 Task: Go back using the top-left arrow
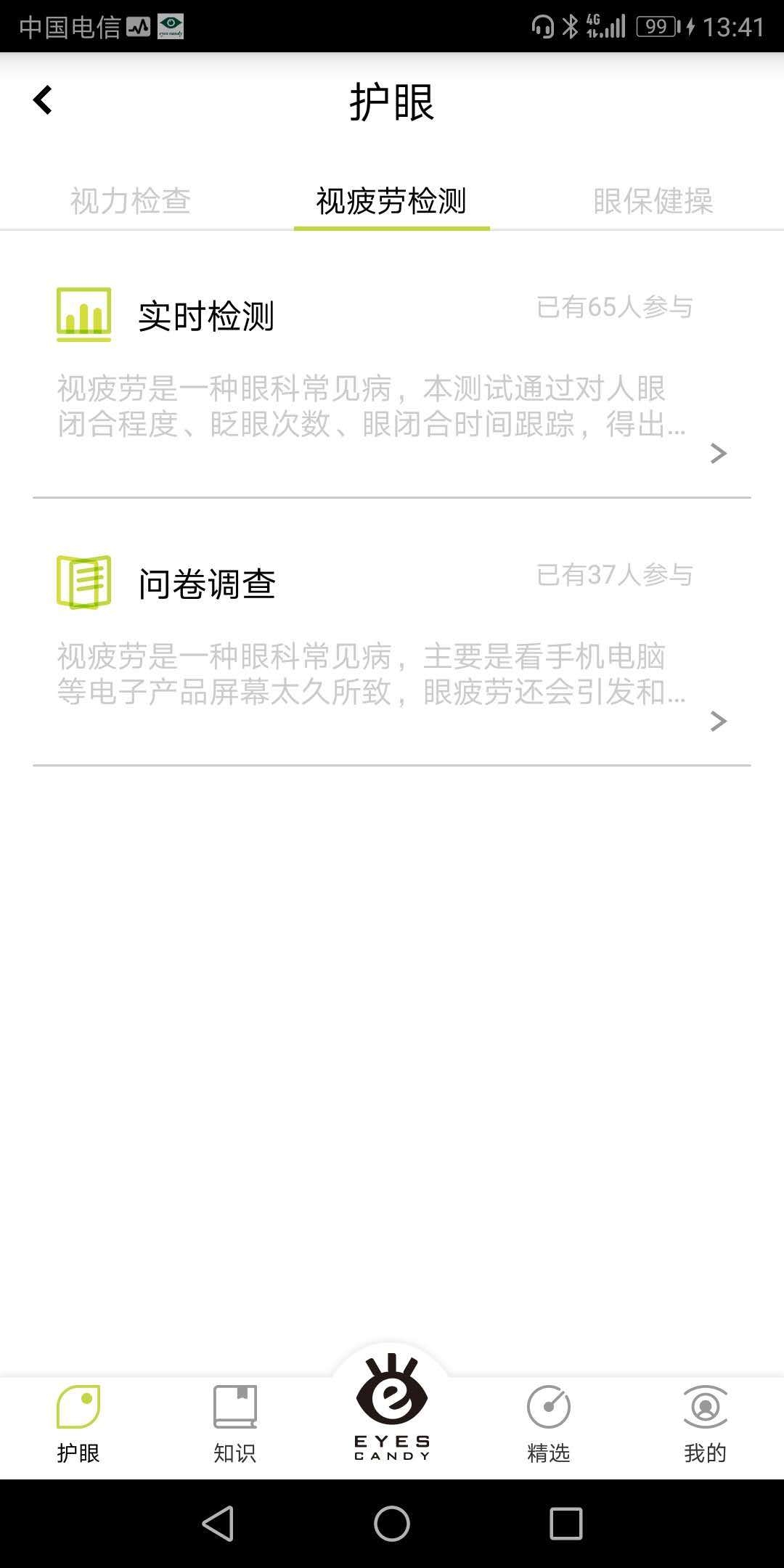tap(44, 100)
